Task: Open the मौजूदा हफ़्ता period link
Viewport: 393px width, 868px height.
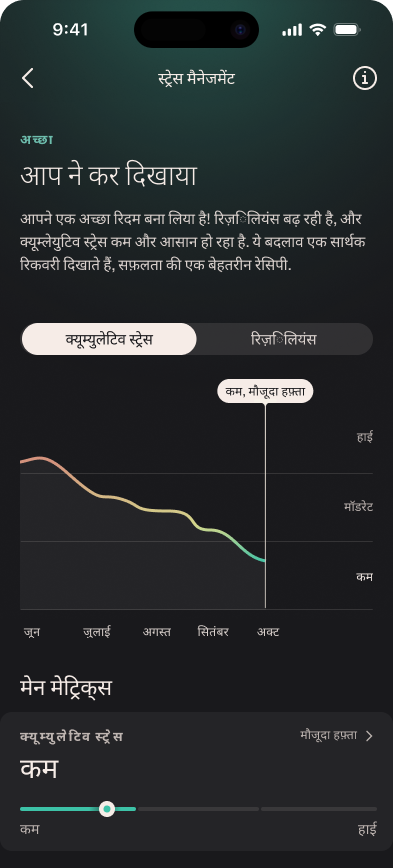Action: click(x=337, y=736)
